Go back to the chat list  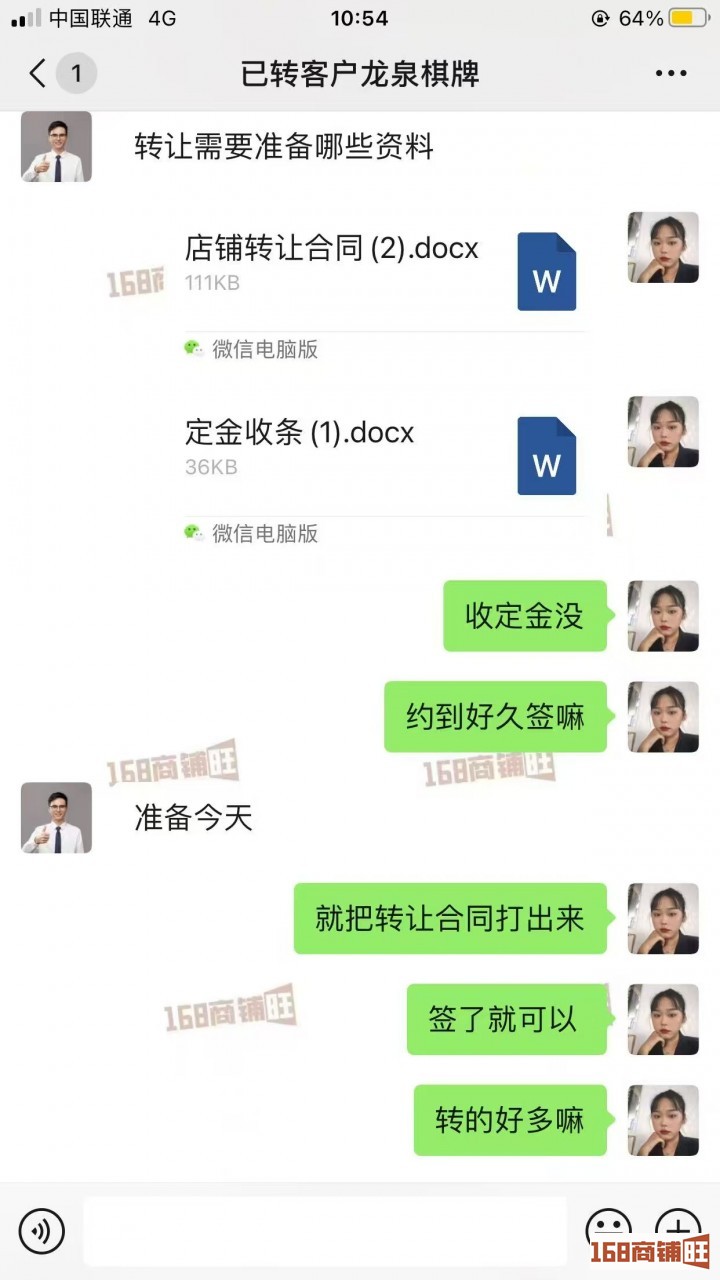coord(40,74)
